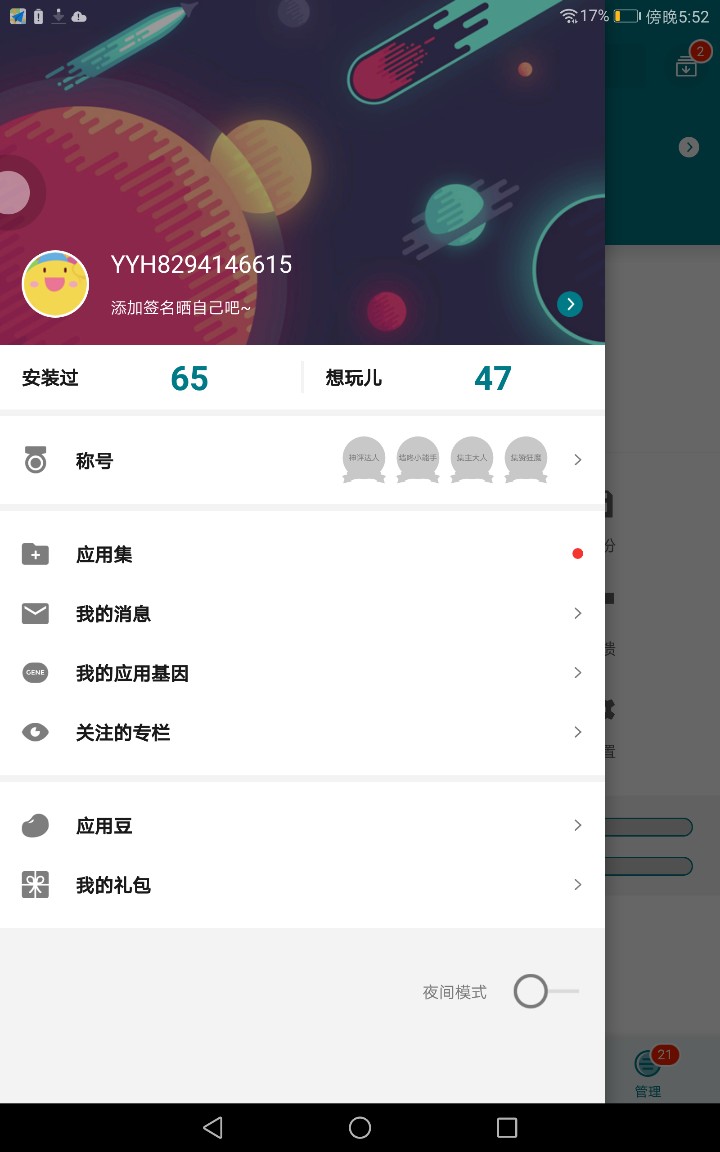Viewport: 720px width, 1152px height.
Task: Open 我的应用基因 row
Action: 302,673
